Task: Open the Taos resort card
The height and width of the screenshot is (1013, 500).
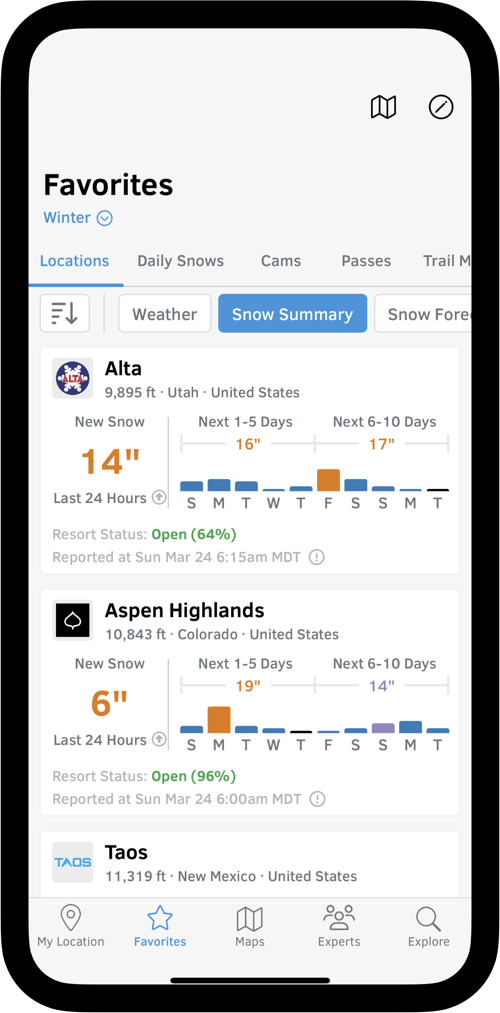Action: tap(250, 864)
